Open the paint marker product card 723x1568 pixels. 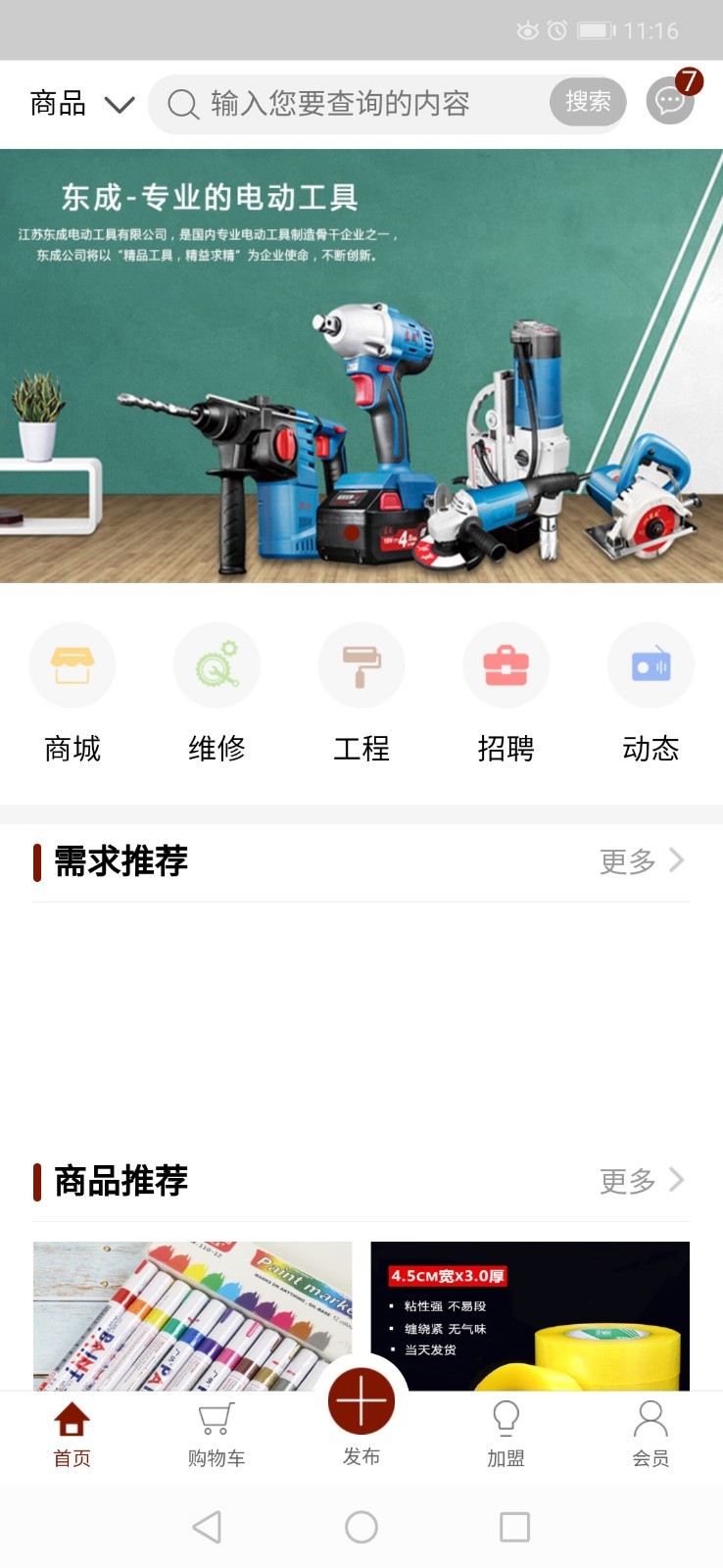click(192, 1315)
